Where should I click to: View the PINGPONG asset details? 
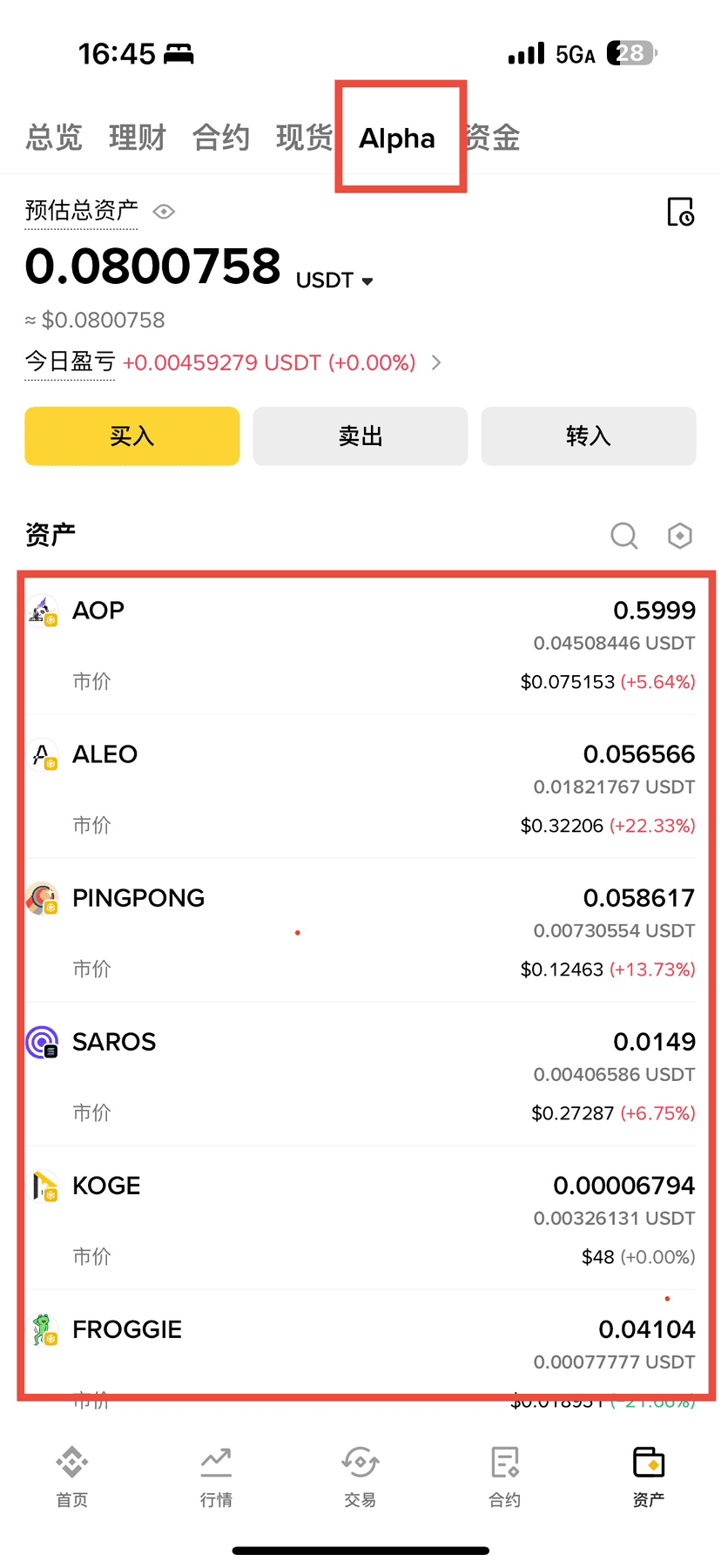tap(360, 932)
